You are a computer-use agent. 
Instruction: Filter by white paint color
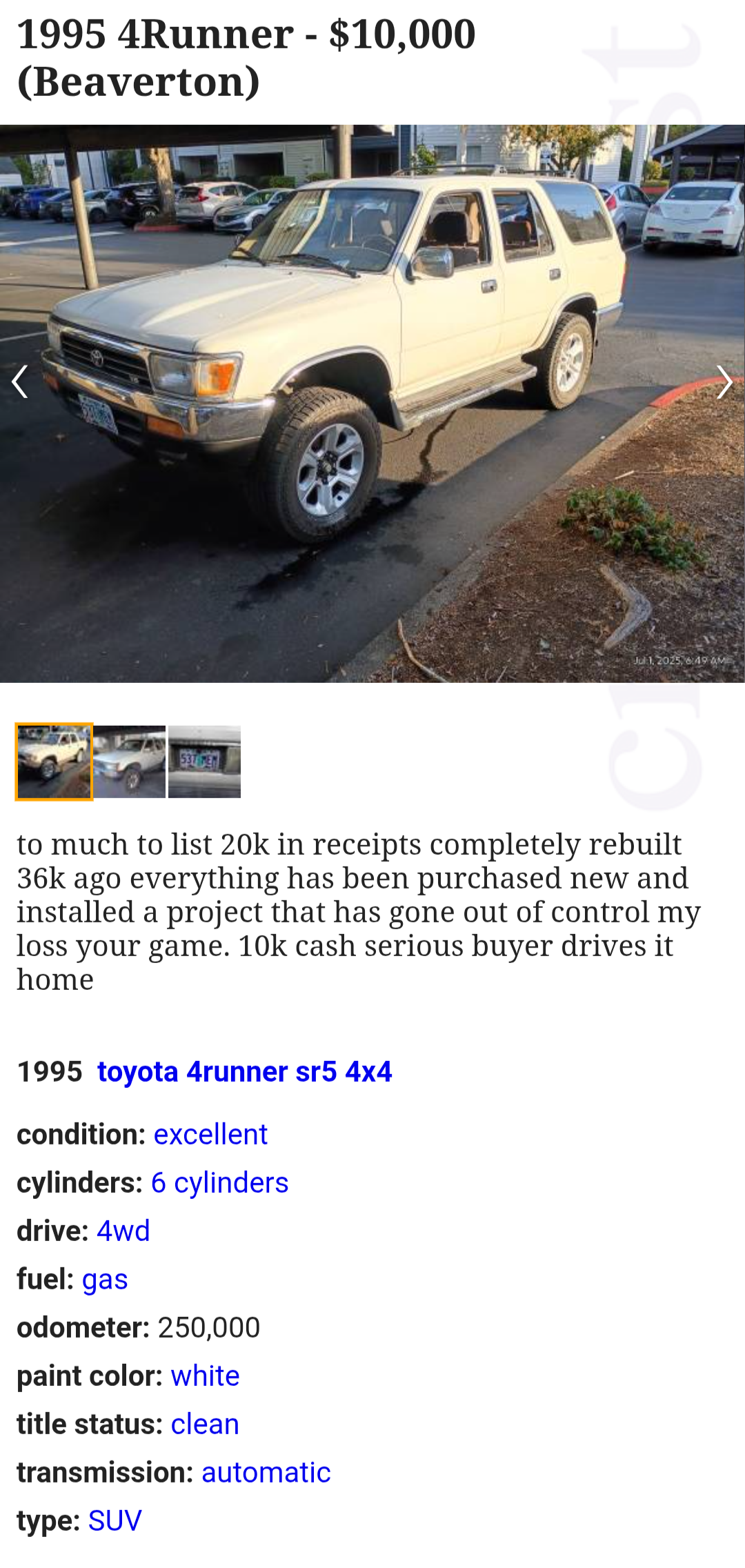[205, 1376]
